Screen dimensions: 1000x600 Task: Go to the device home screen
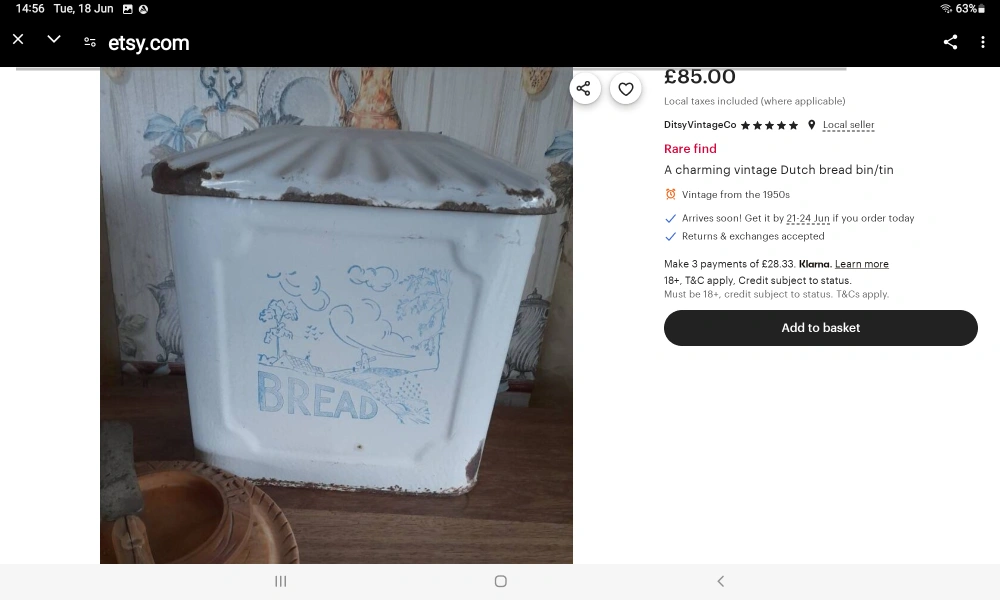pos(500,581)
